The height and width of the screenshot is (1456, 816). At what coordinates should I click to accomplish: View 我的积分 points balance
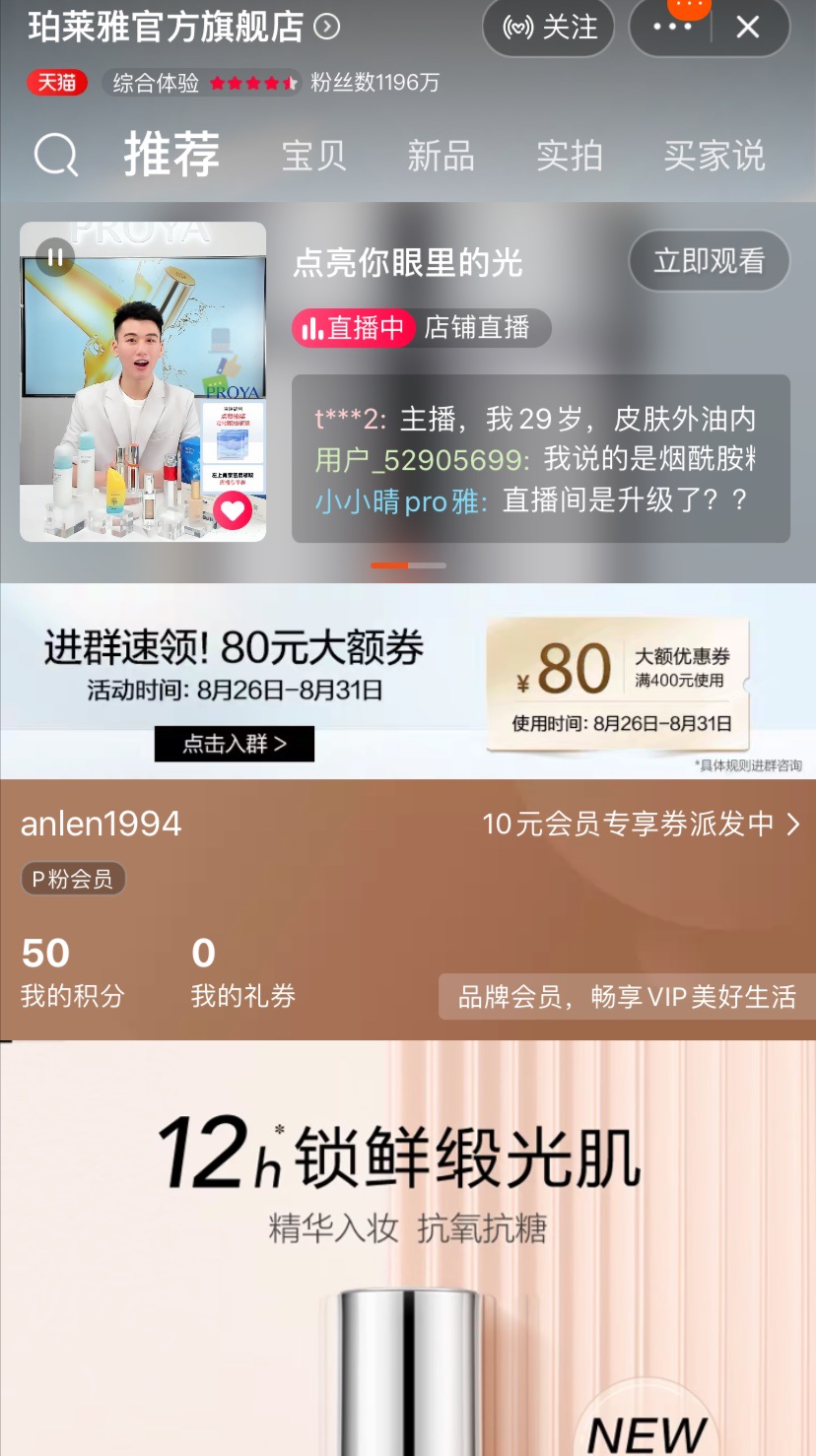pyautogui.click(x=72, y=972)
